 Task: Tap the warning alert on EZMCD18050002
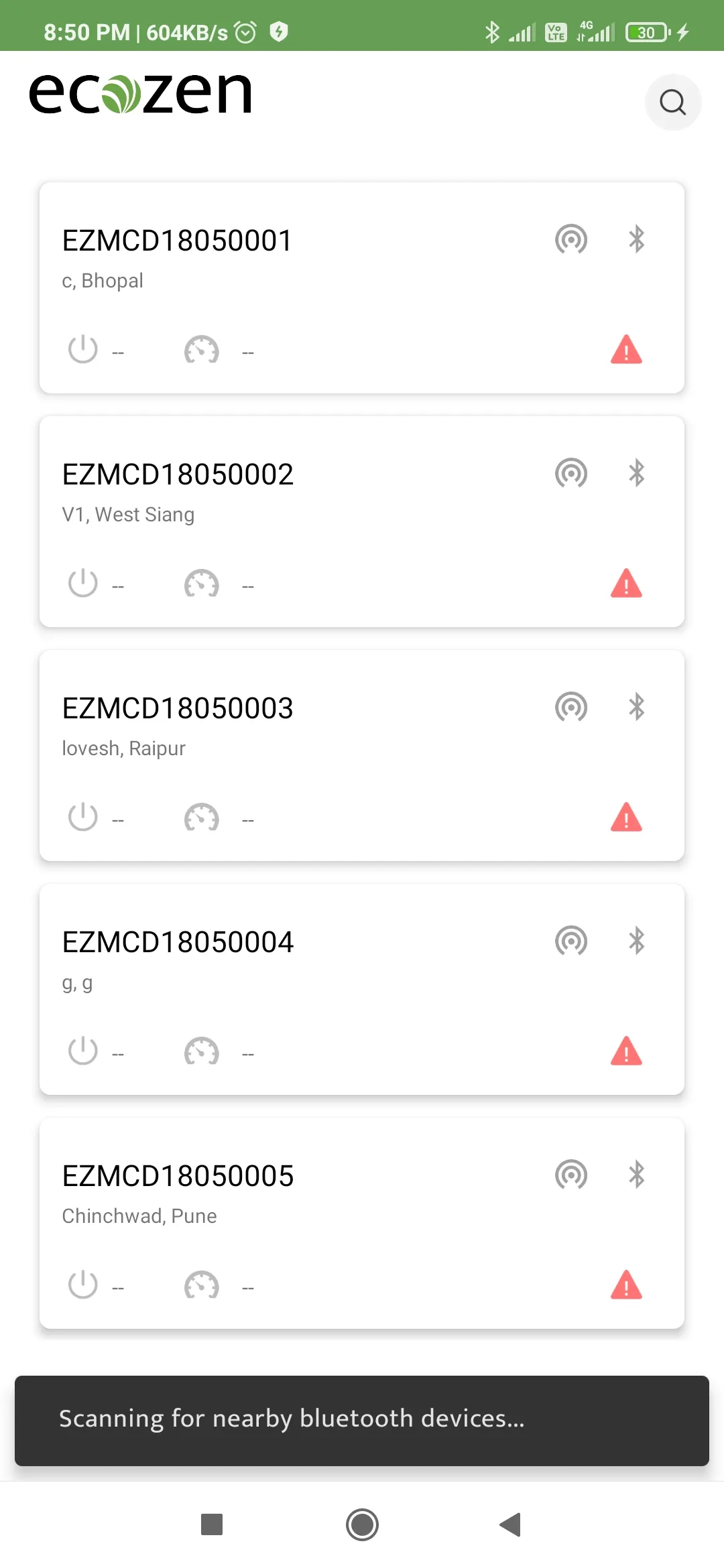pyautogui.click(x=625, y=585)
